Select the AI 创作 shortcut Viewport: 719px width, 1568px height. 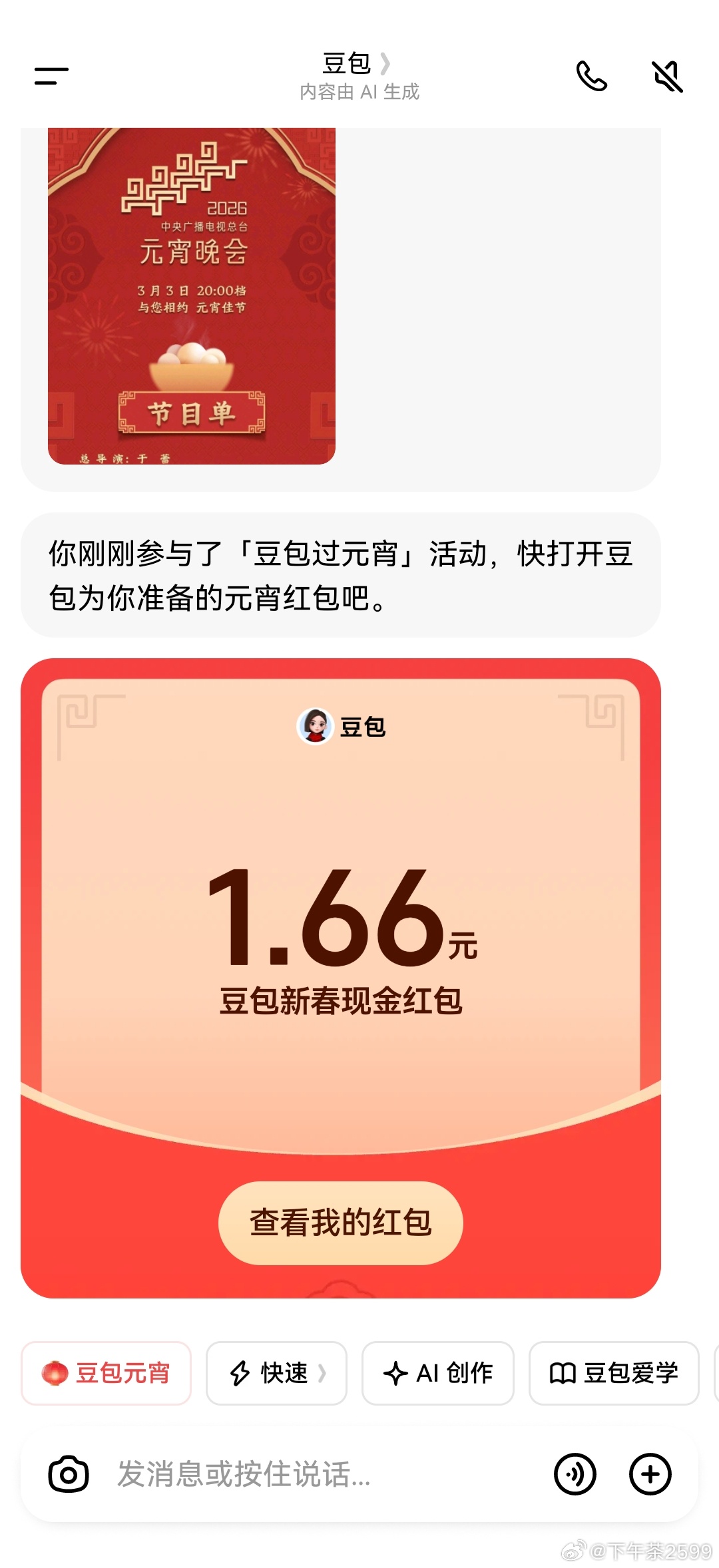coord(437,1373)
